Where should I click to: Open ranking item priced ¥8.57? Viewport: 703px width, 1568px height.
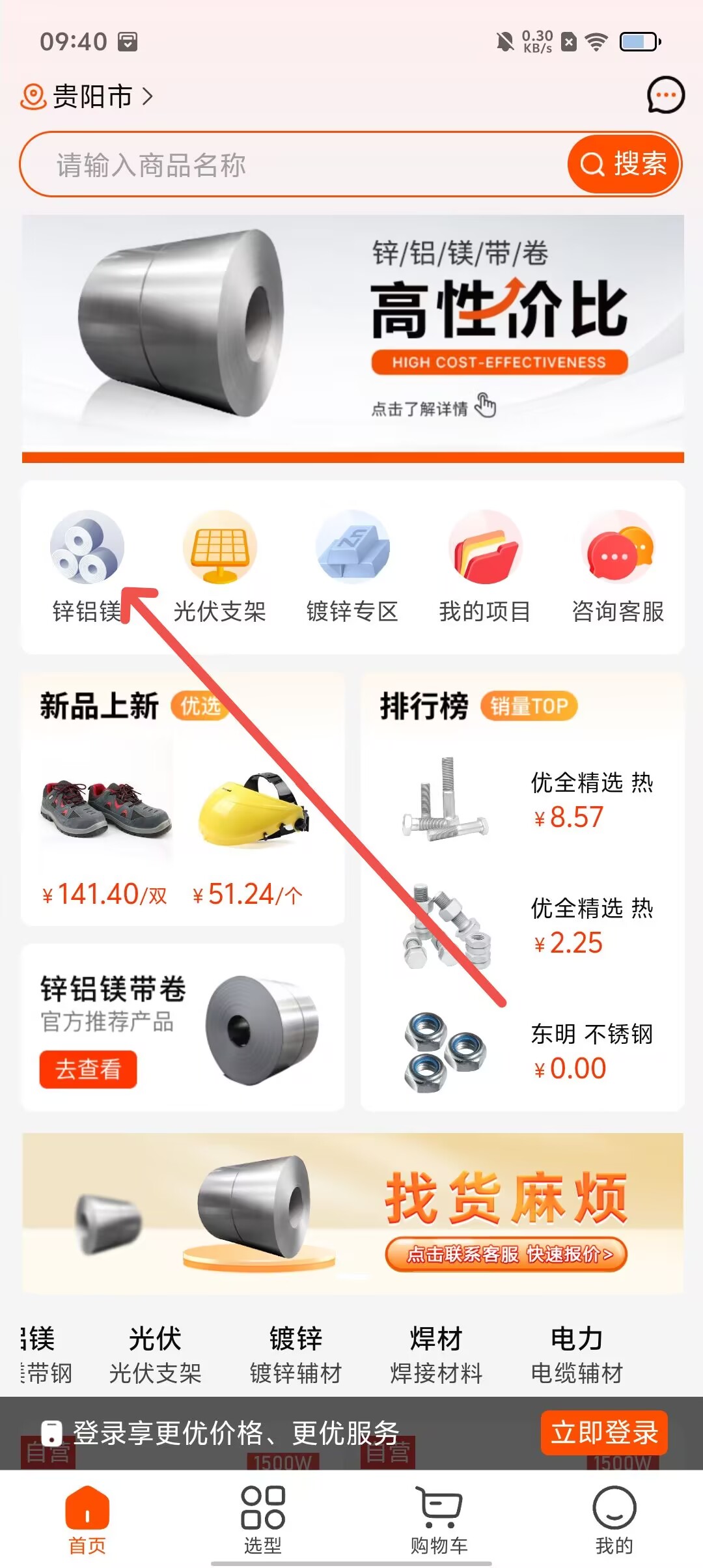click(521, 800)
